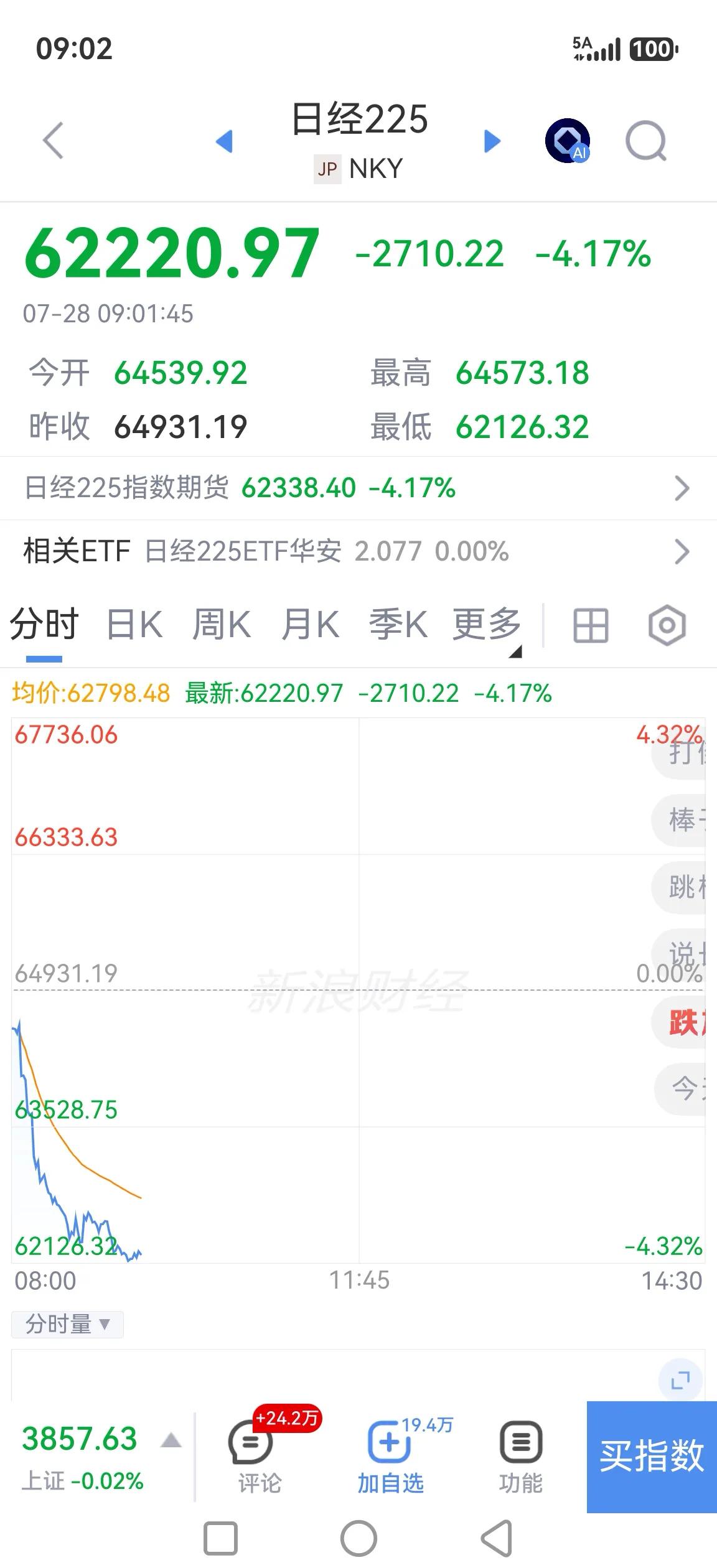This screenshot has height=1568, width=717.
Task: Switch to 日K chart tab
Action: click(x=134, y=624)
